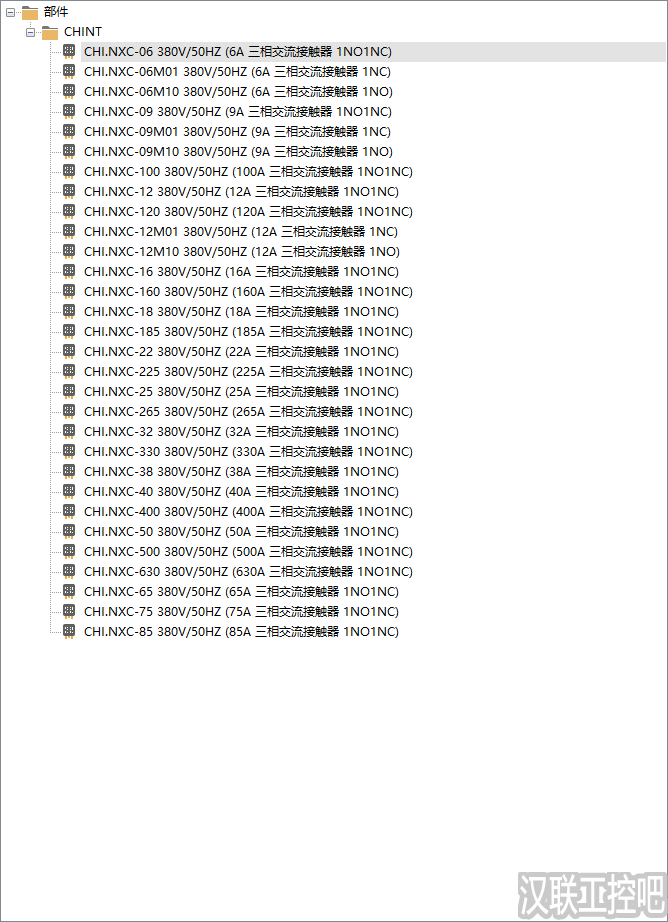Pick the CHI.NXC-160 380V/50HZ contactor
The height and width of the screenshot is (922, 668).
pyautogui.click(x=247, y=292)
